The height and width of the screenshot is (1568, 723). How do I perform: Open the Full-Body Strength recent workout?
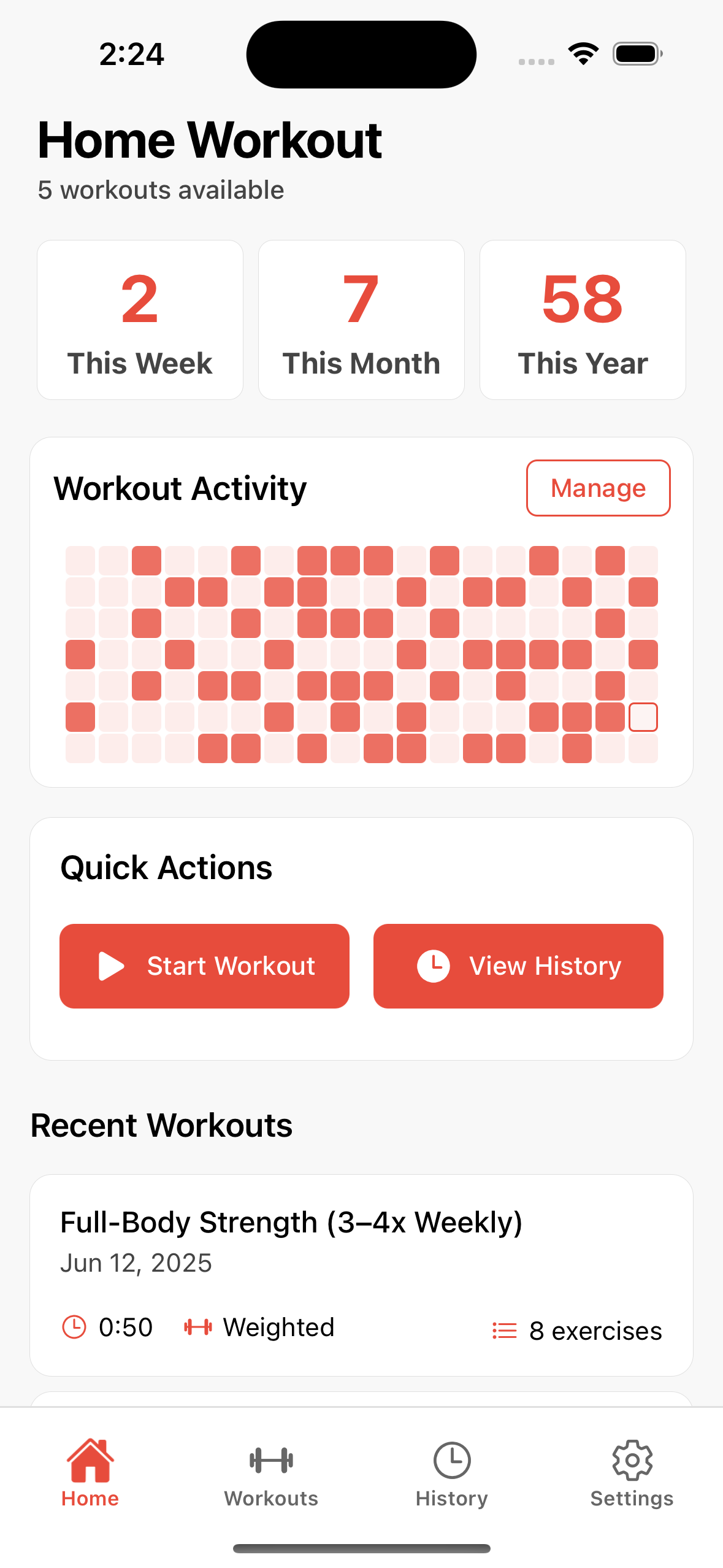click(x=361, y=1275)
